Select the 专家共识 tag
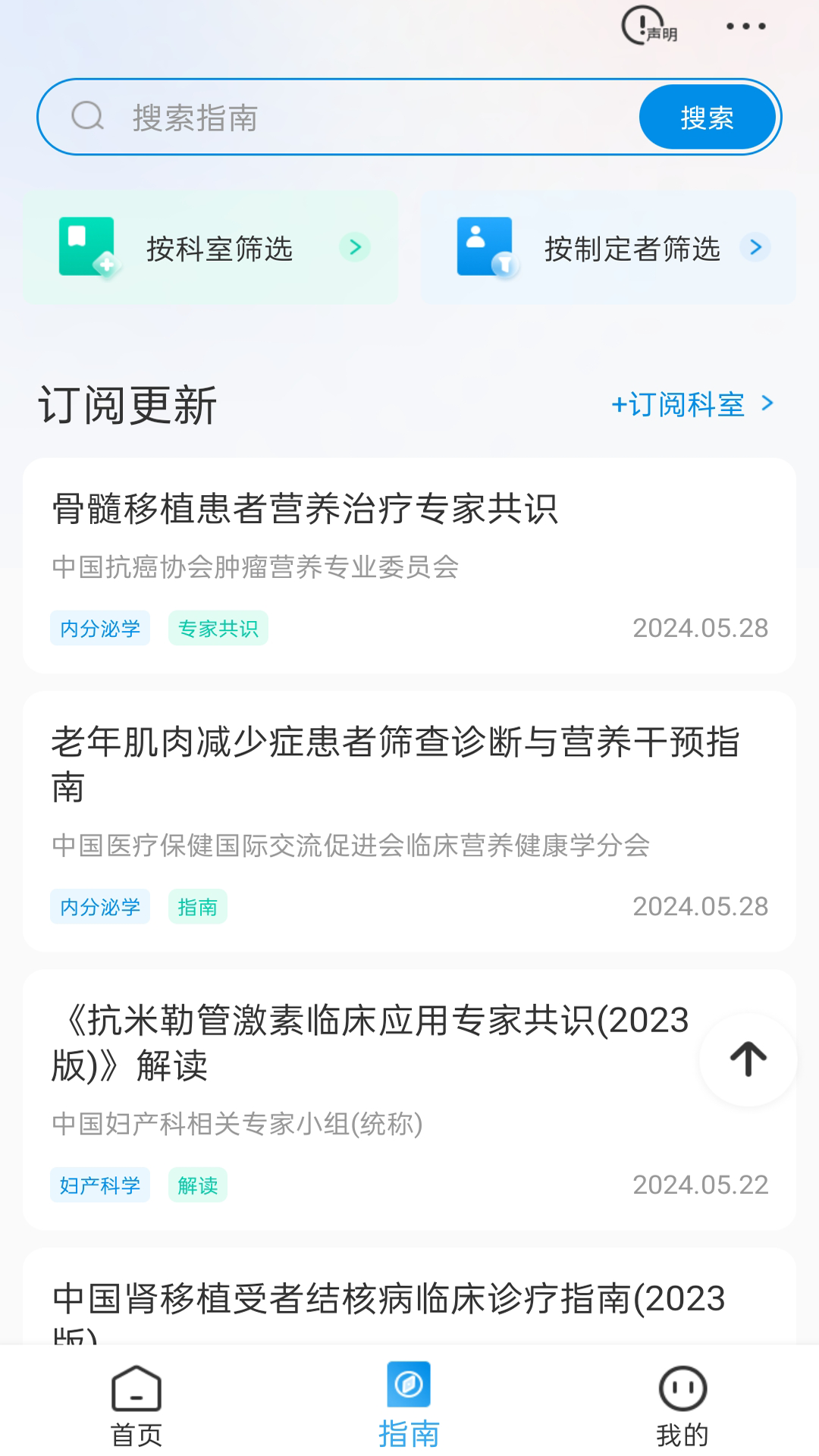 (218, 628)
